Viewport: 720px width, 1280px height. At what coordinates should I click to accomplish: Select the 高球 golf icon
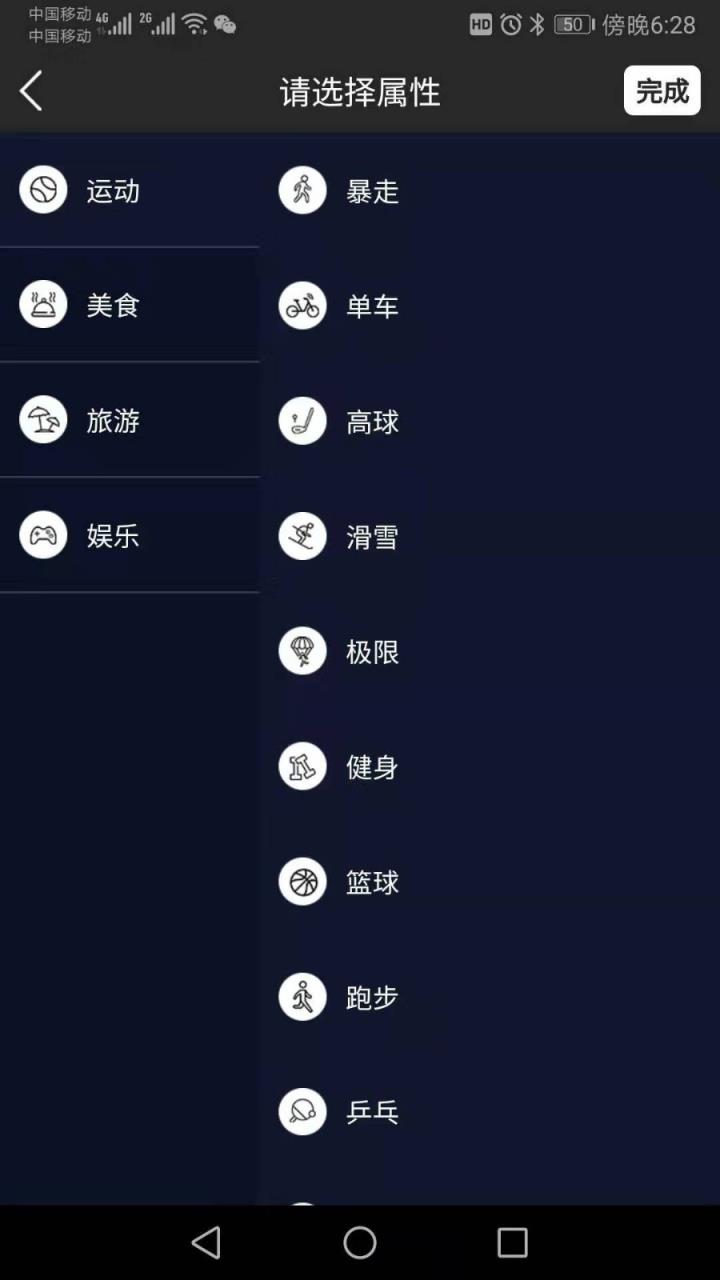click(x=302, y=420)
